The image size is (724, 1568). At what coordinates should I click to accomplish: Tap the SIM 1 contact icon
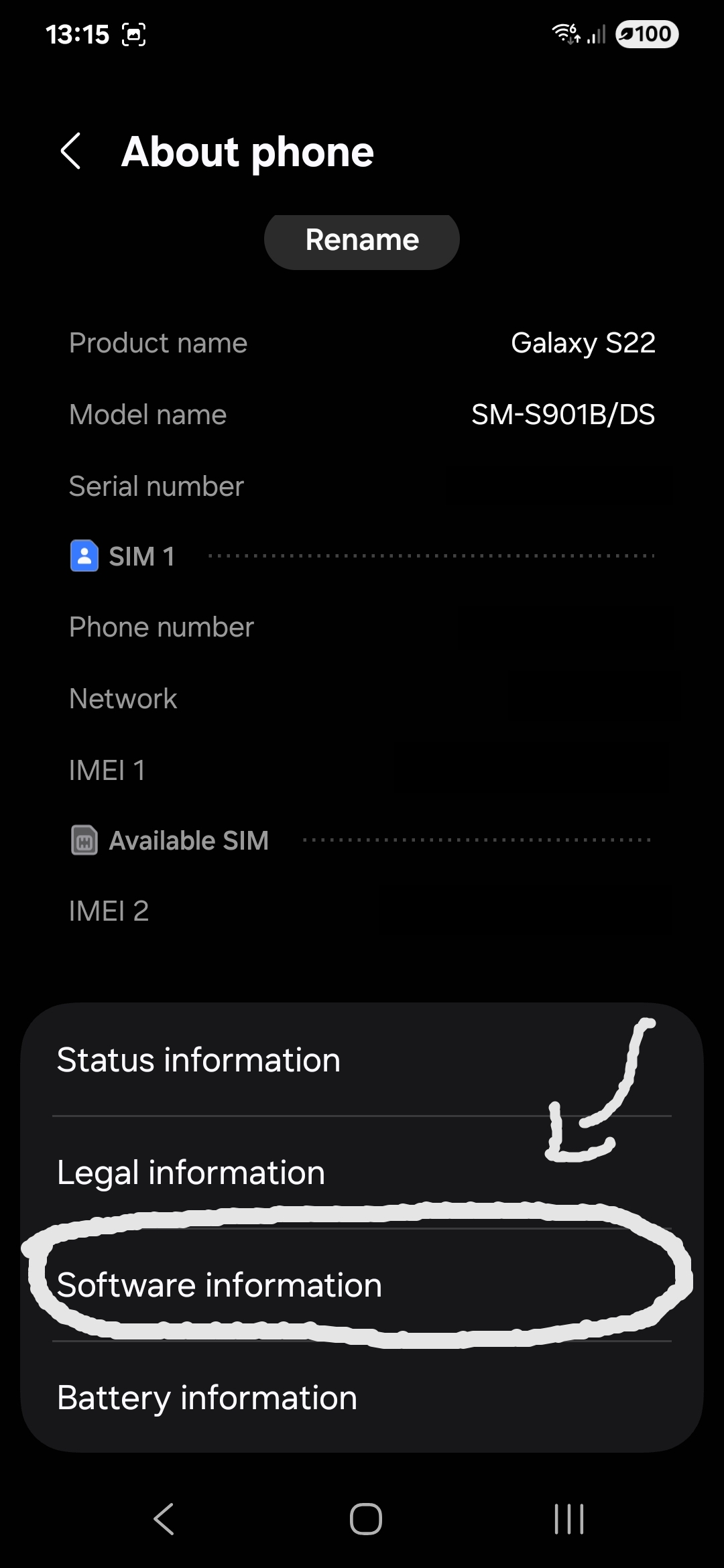(84, 556)
